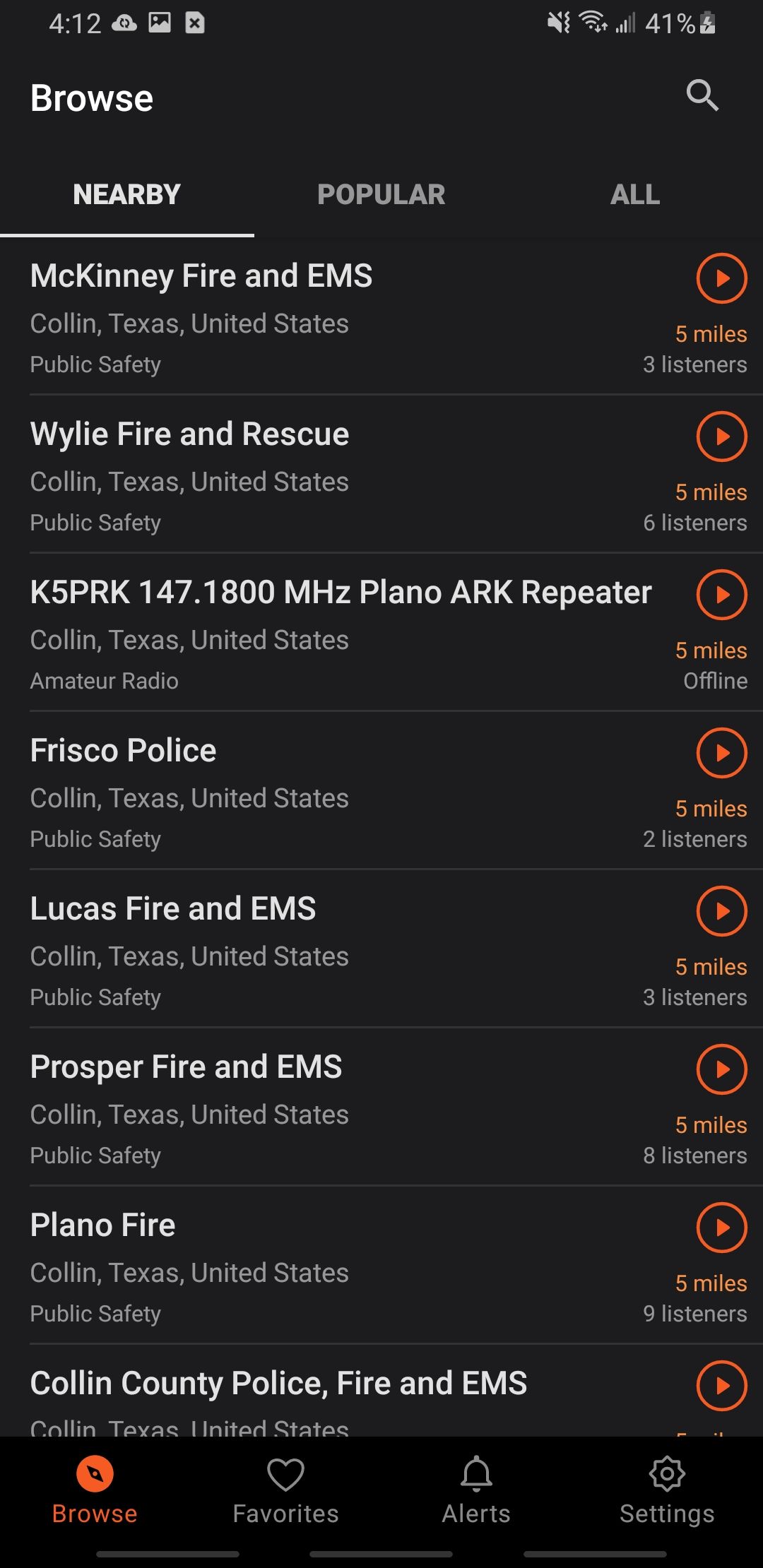Play the Lucas Fire and EMS feed
763x1568 pixels.
(x=721, y=911)
